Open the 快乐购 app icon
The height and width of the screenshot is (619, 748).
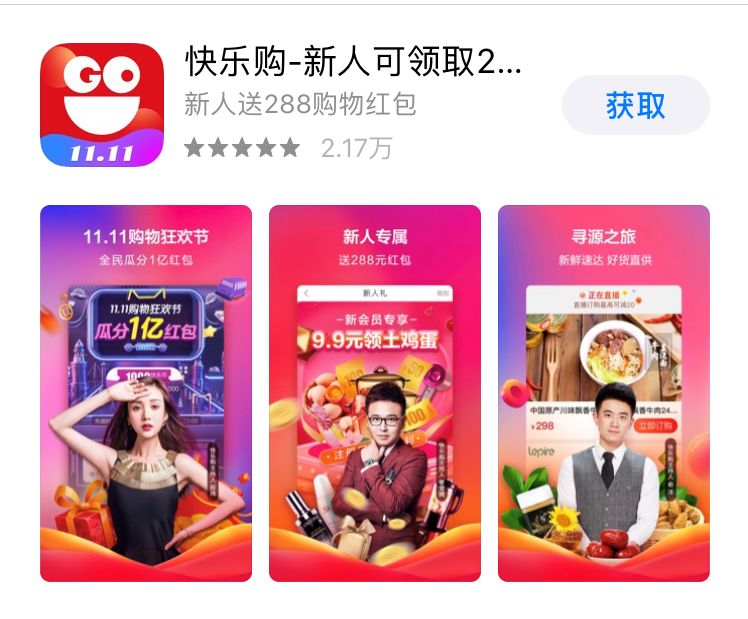101,105
